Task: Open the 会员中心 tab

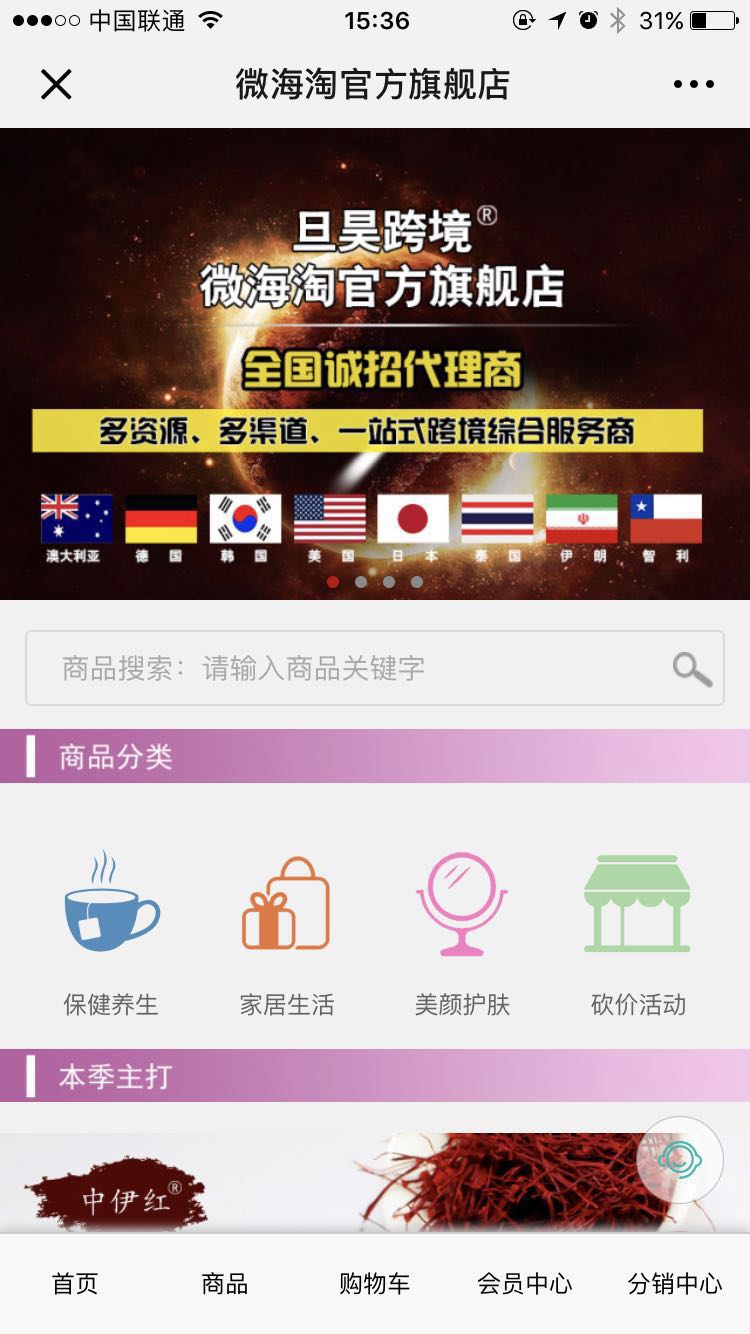Action: pyautogui.click(x=525, y=1283)
